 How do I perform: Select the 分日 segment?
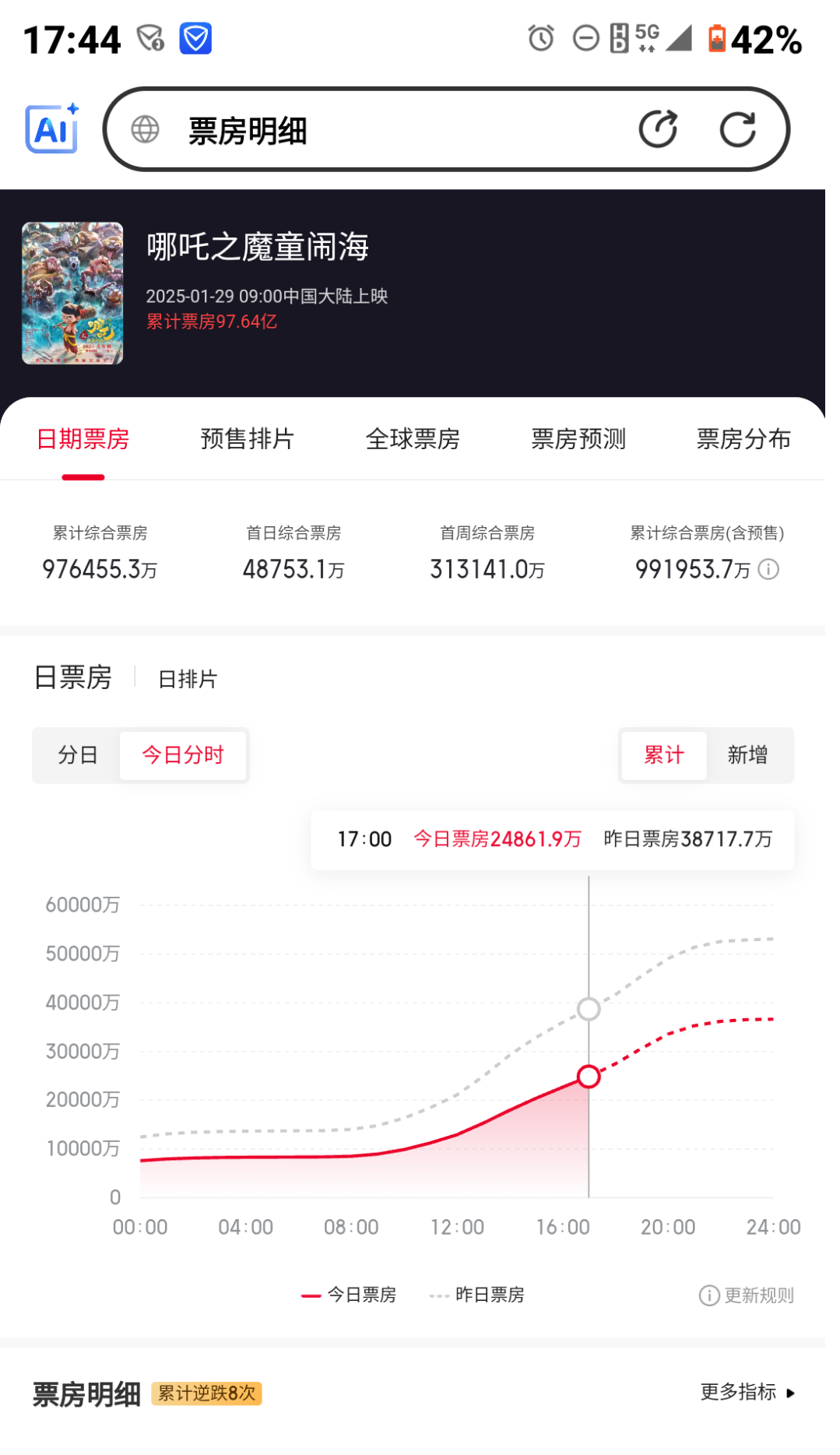(78, 755)
